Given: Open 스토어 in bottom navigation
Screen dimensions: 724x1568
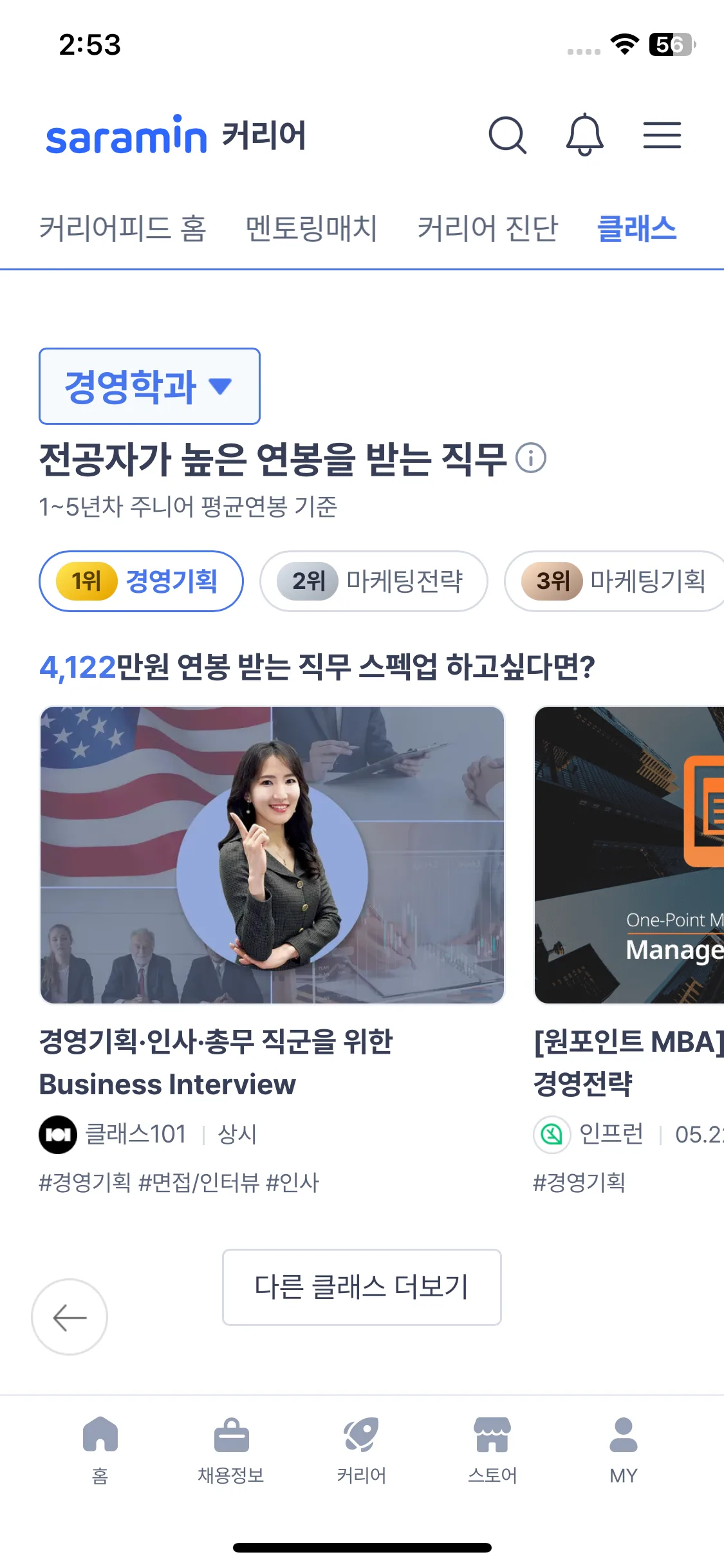Looking at the screenshot, I should 492,1450.
